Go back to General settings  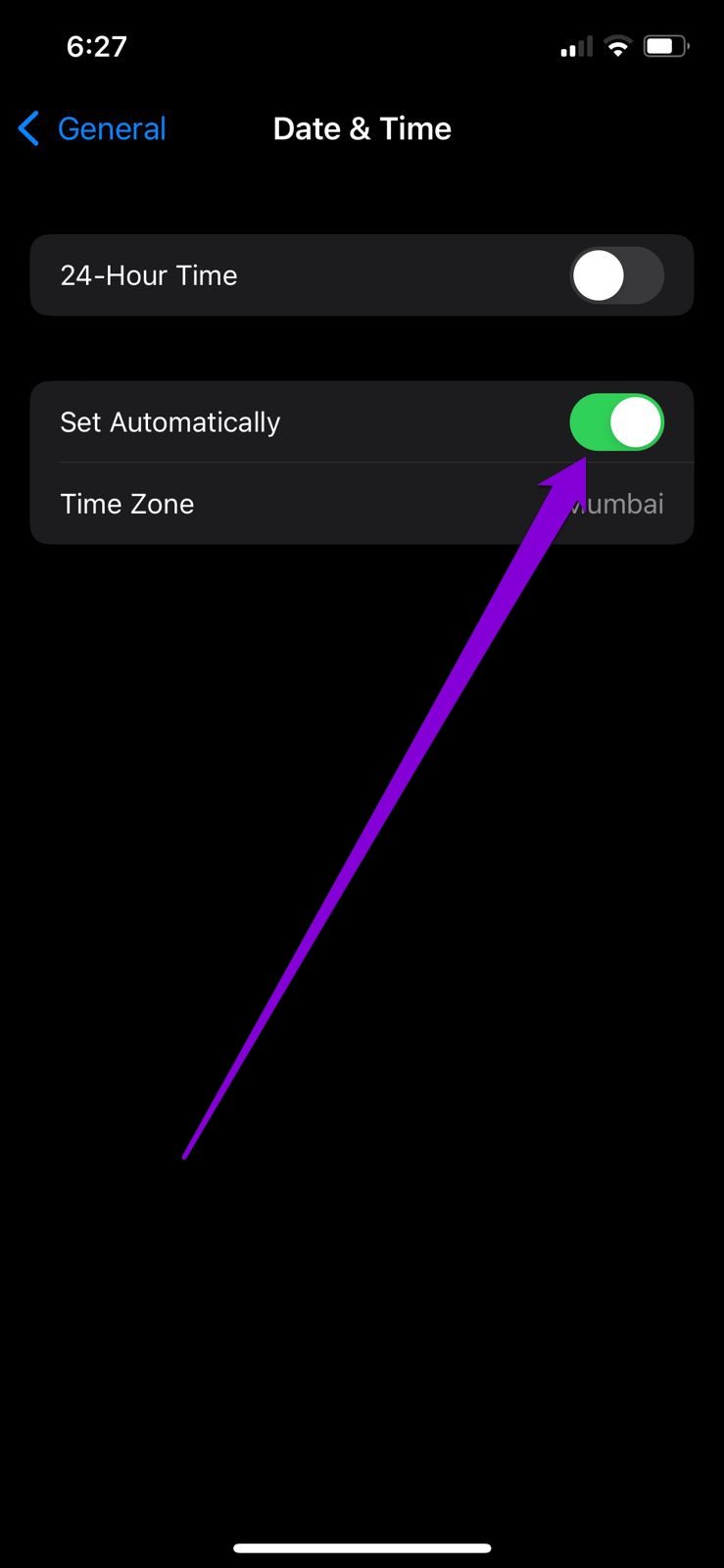pyautogui.click(x=93, y=128)
